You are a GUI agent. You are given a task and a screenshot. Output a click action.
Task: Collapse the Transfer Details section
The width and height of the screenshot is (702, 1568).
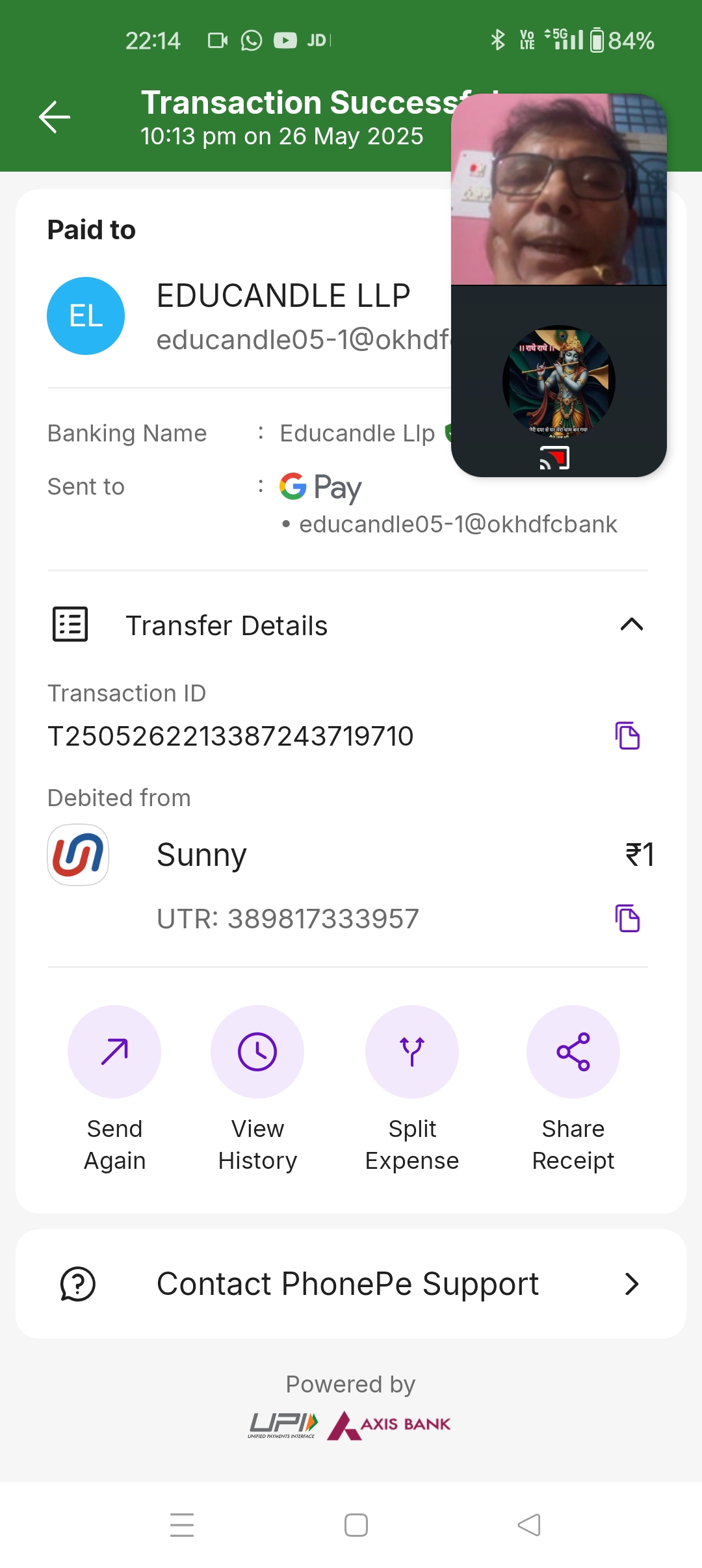[x=631, y=625]
